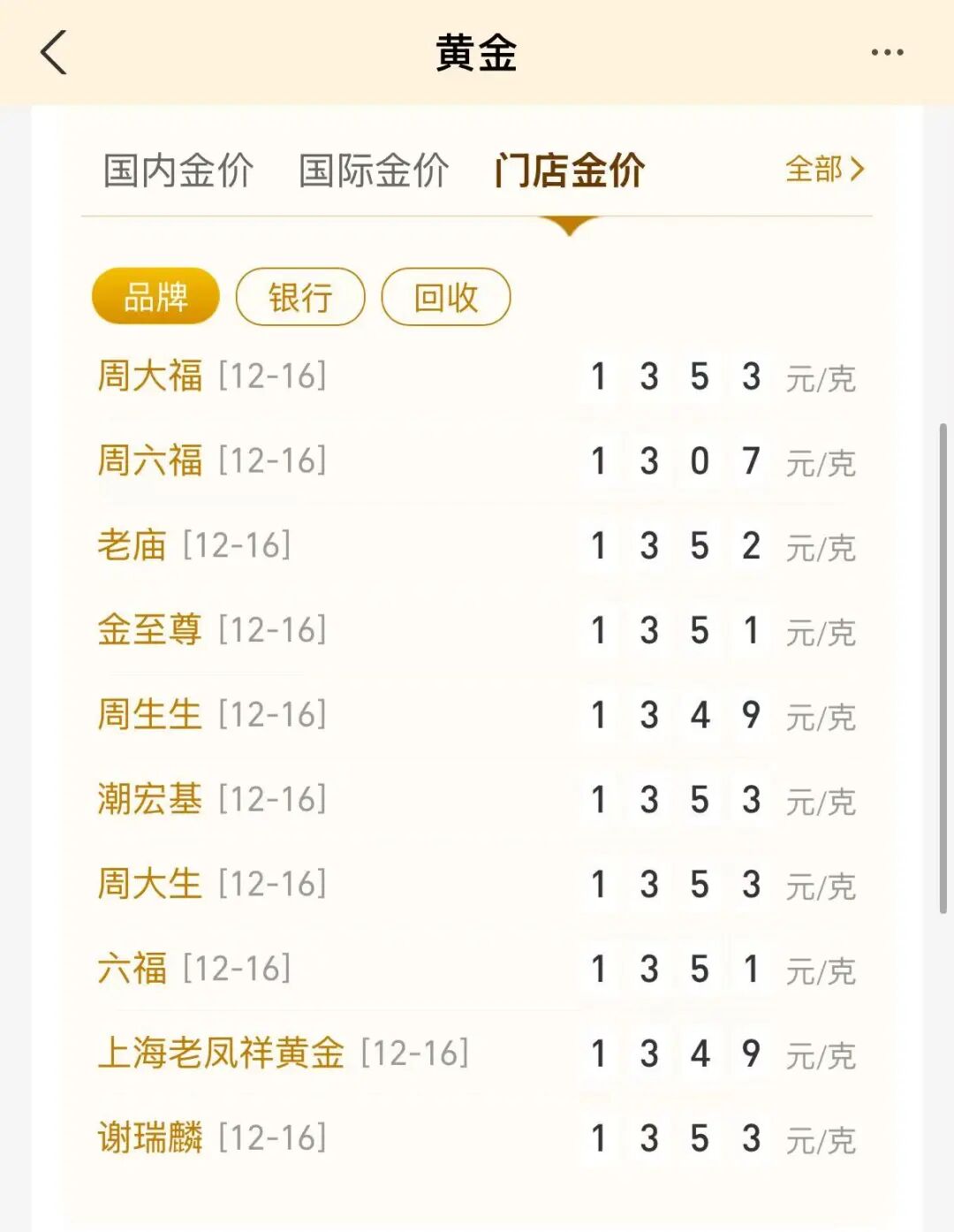Screen dimensions: 954x1232
Task: Switch to the 国内金价 tab
Action: coord(177,171)
